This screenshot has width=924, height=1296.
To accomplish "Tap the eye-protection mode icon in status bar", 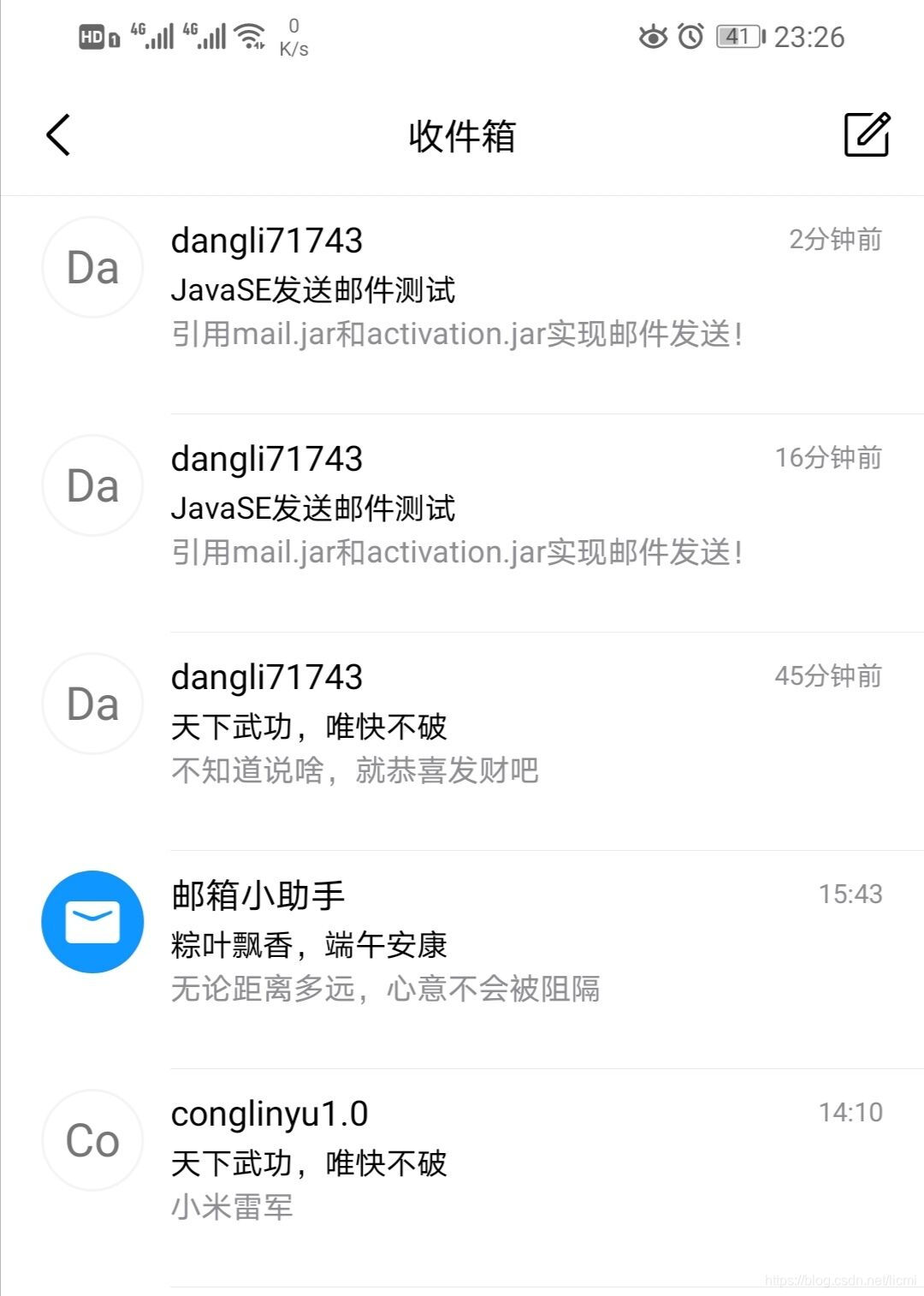I will (x=654, y=38).
